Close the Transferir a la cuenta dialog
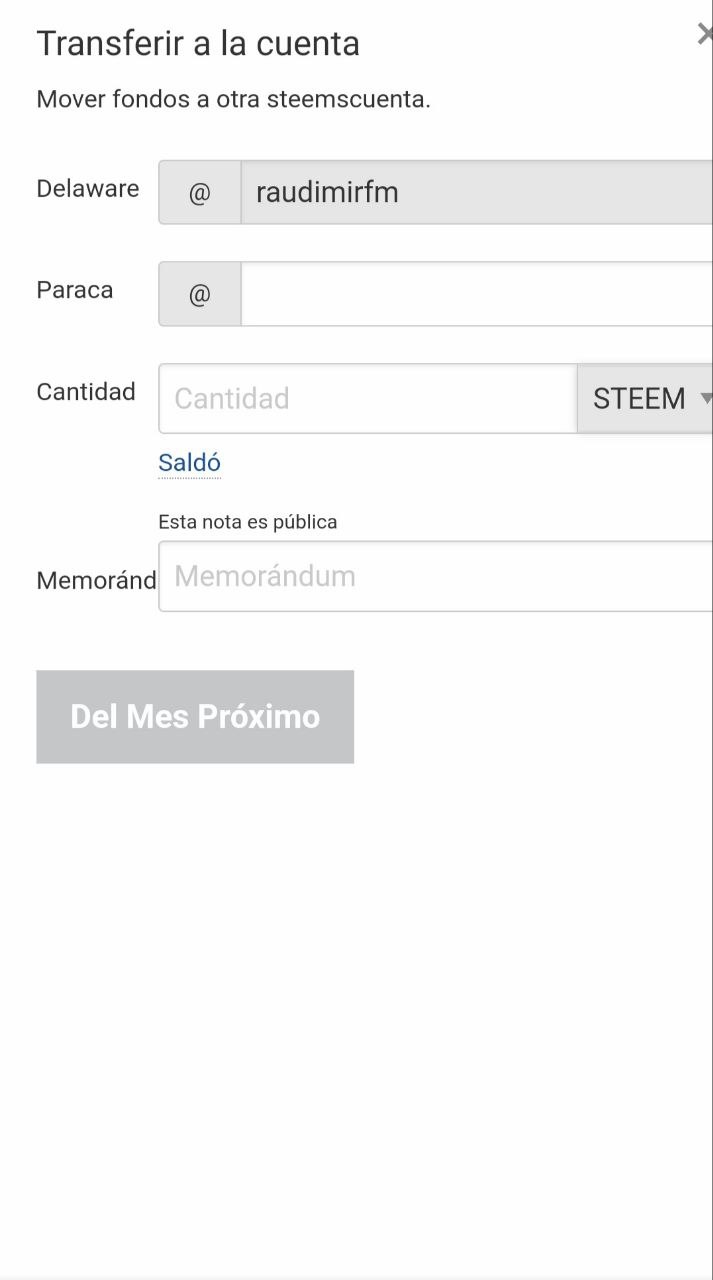 point(704,36)
